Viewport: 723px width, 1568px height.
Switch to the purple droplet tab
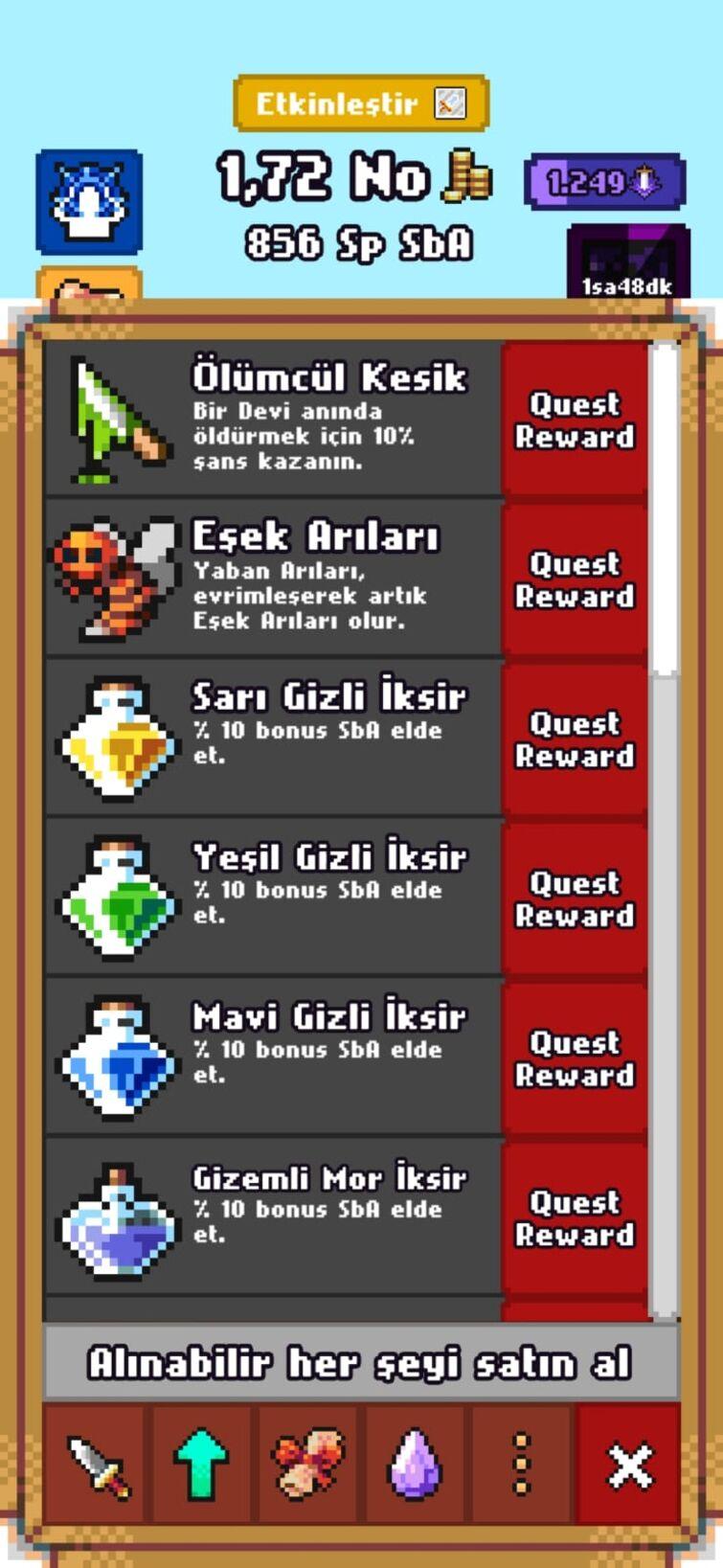click(x=415, y=1465)
